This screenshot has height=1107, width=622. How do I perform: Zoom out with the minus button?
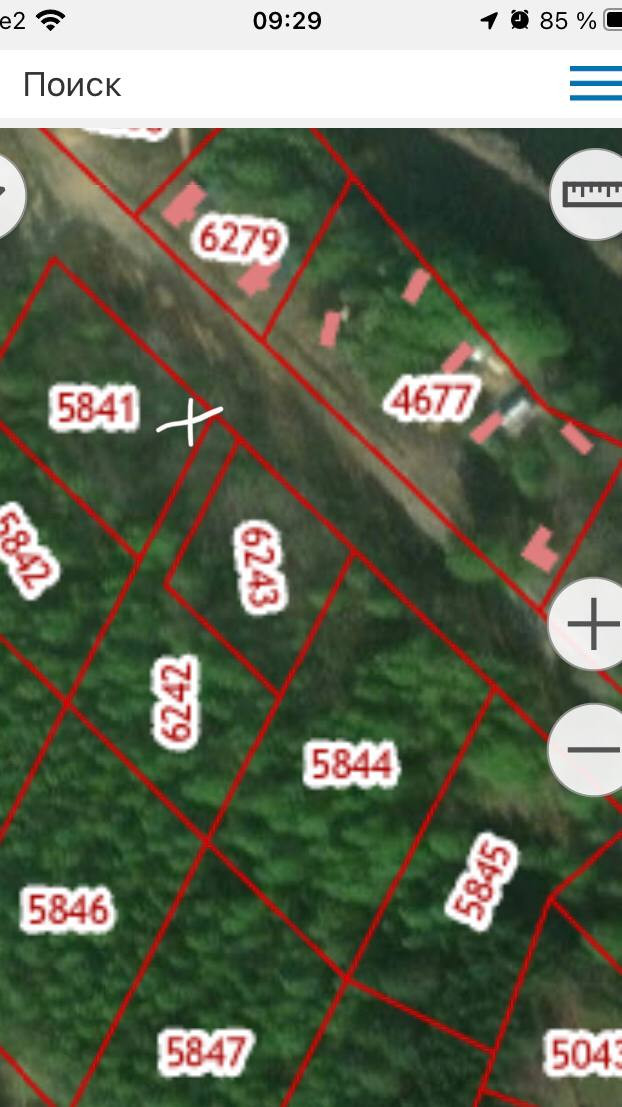(587, 750)
